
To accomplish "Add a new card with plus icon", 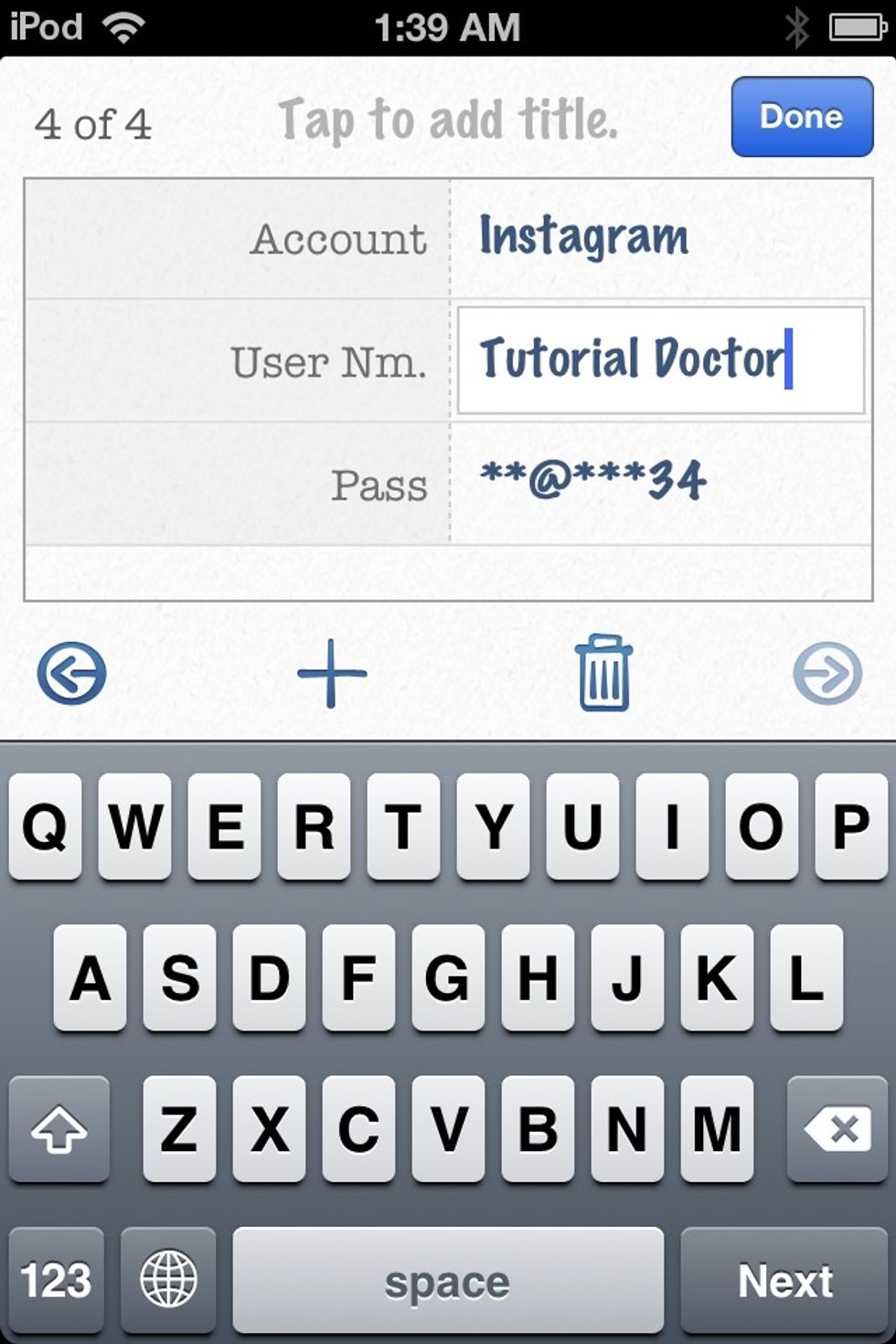I will pyautogui.click(x=332, y=674).
